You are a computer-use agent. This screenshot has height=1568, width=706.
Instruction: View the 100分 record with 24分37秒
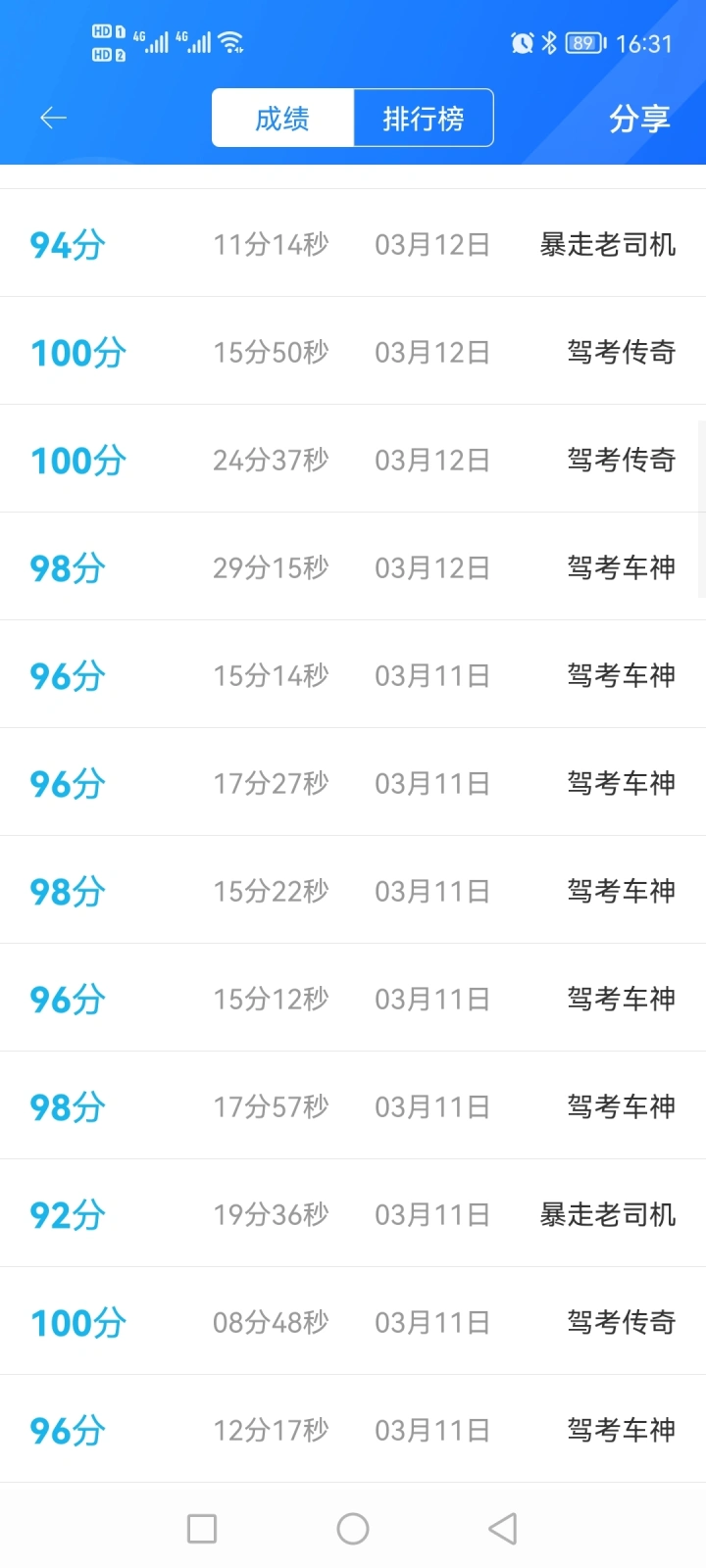[x=353, y=459]
